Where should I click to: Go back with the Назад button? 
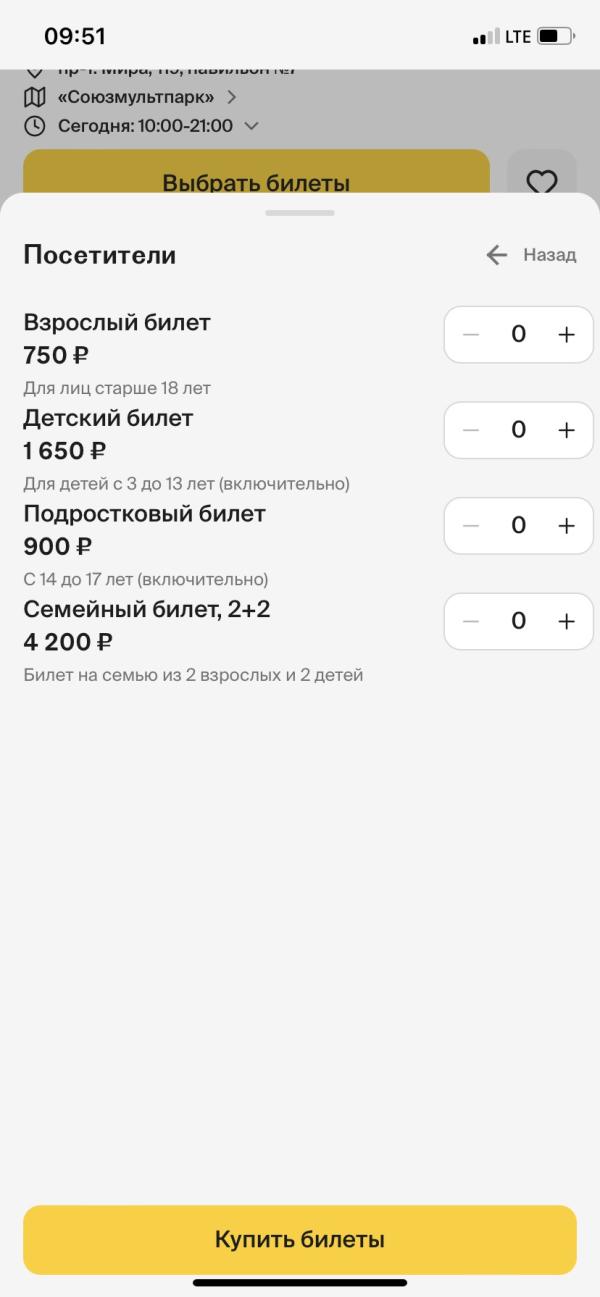pos(532,255)
